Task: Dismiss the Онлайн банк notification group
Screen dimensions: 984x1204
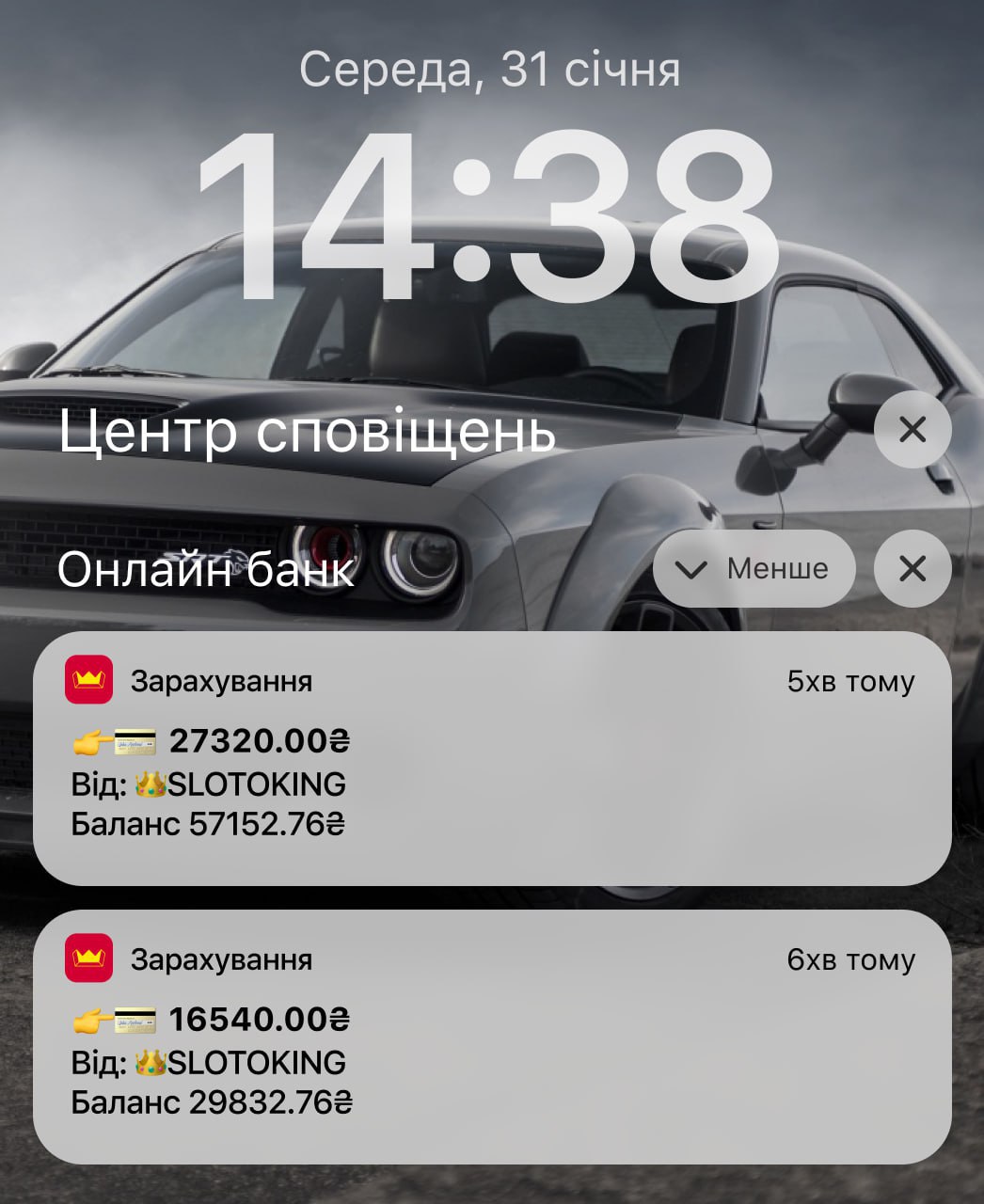Action: (x=912, y=569)
